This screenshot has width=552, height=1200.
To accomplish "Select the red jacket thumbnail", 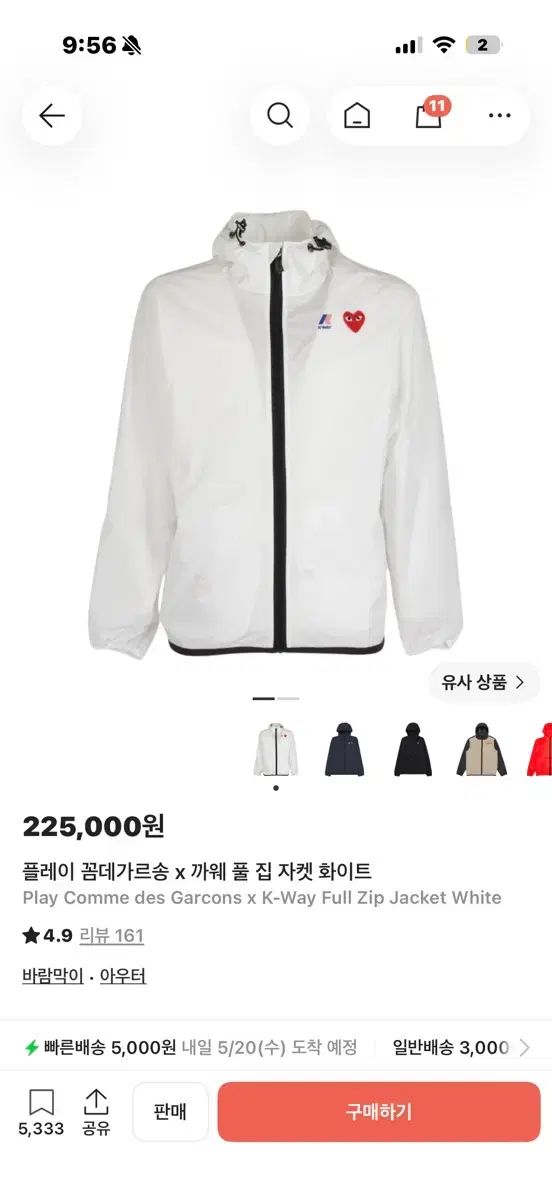I will tap(539, 750).
